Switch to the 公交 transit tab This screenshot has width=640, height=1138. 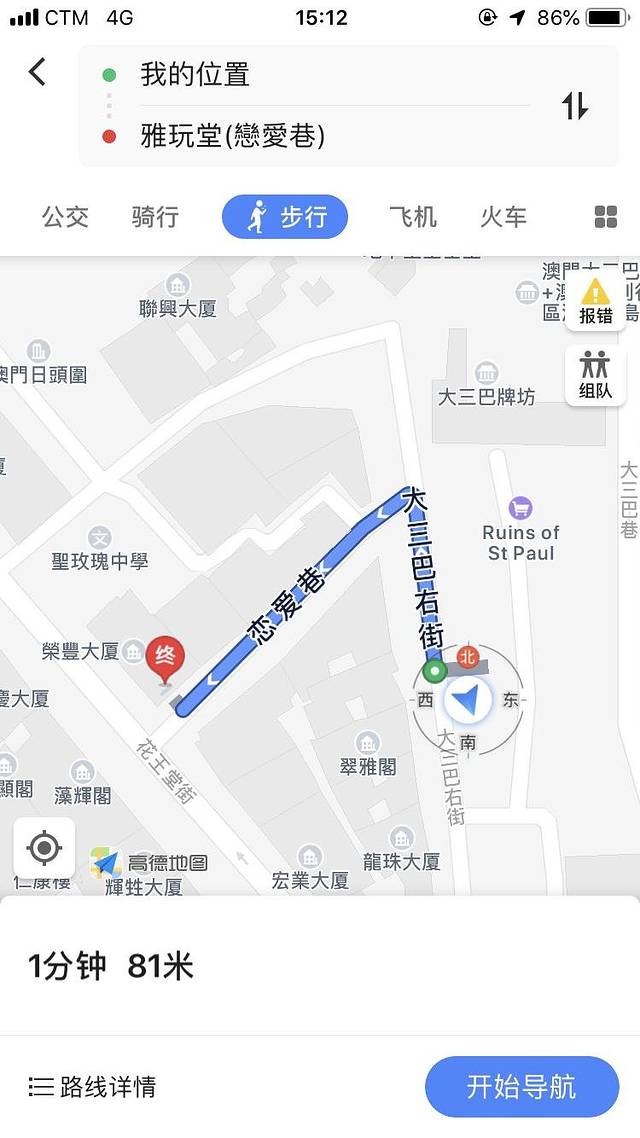coord(65,217)
